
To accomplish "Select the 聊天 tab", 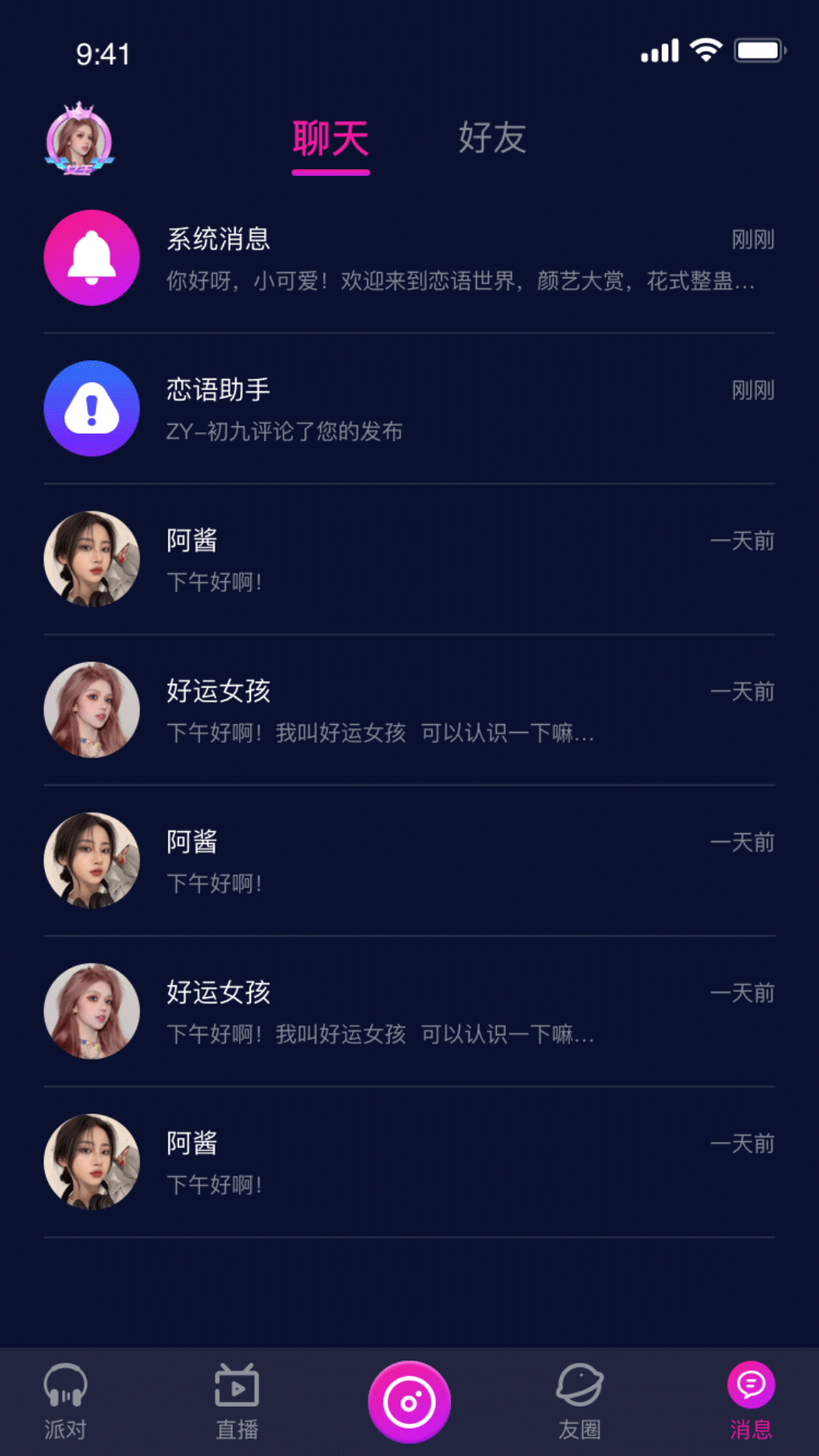I will [x=331, y=140].
